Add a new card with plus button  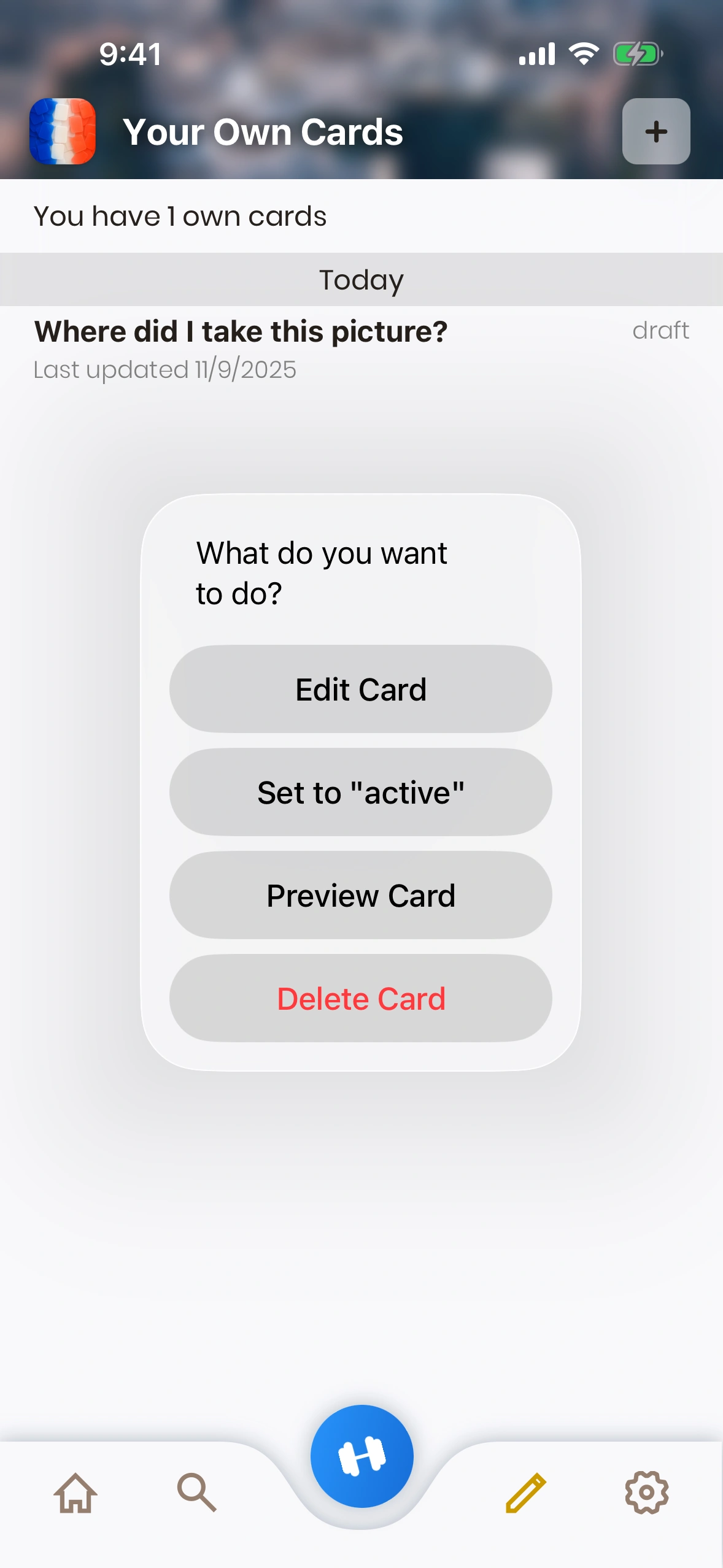[655, 131]
